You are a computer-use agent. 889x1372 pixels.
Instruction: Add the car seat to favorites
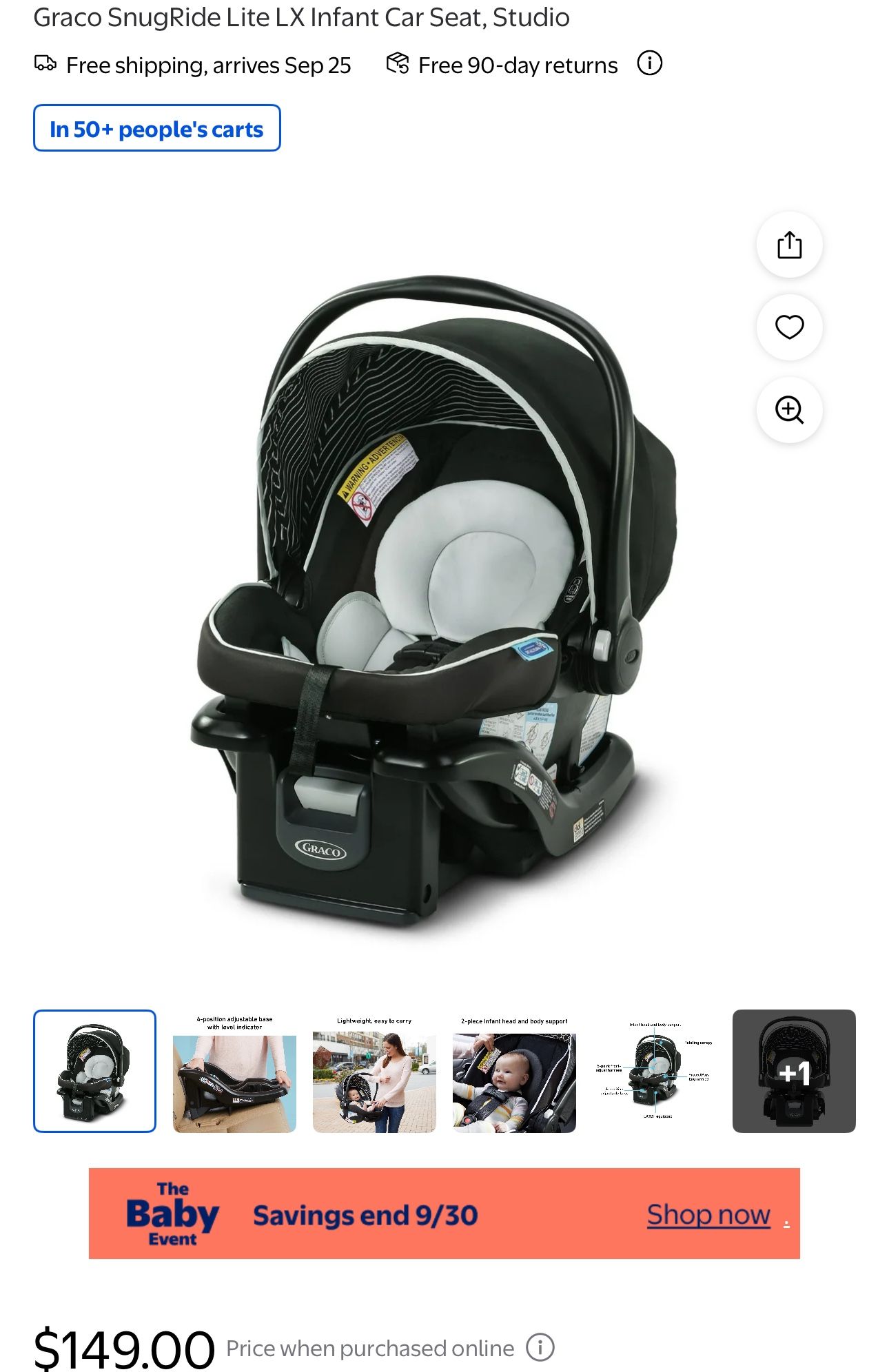click(x=789, y=327)
